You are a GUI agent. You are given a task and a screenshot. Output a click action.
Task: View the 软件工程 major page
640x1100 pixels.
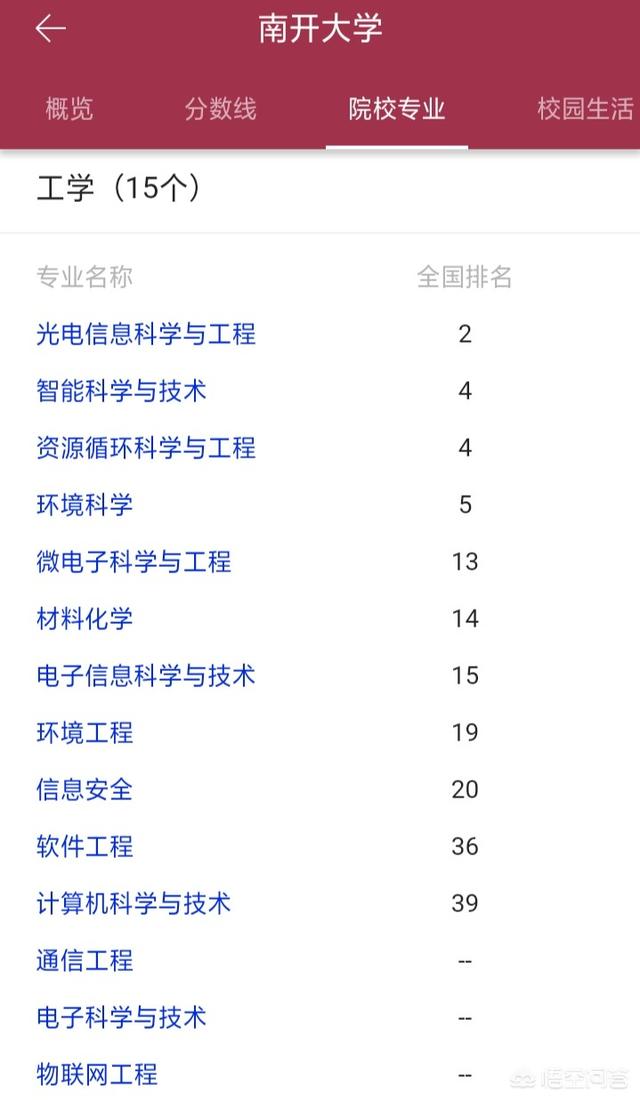point(84,847)
